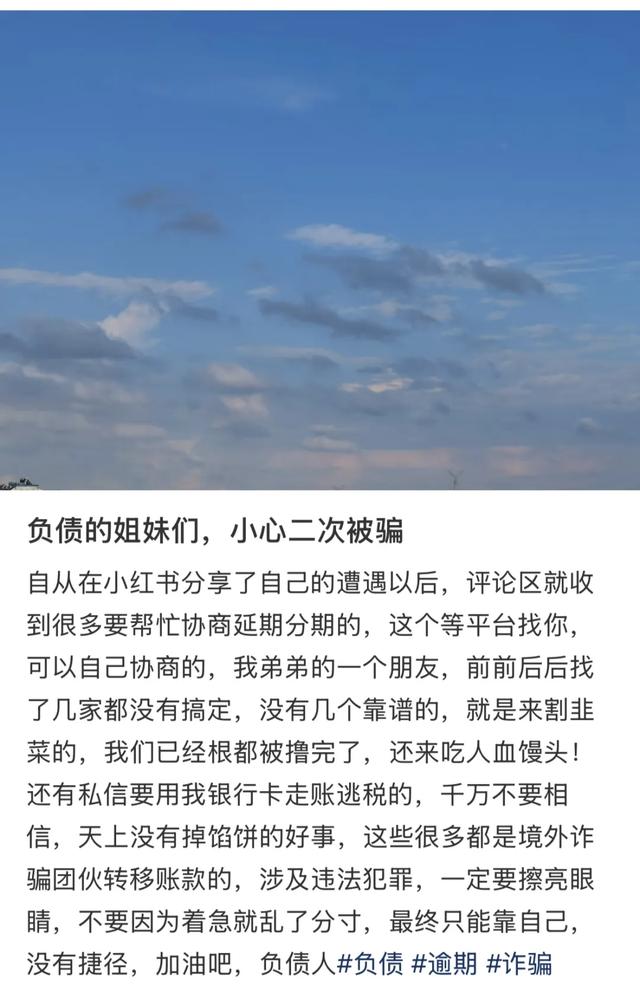
Task: Open the #负债 hashtag
Action: (x=371, y=964)
